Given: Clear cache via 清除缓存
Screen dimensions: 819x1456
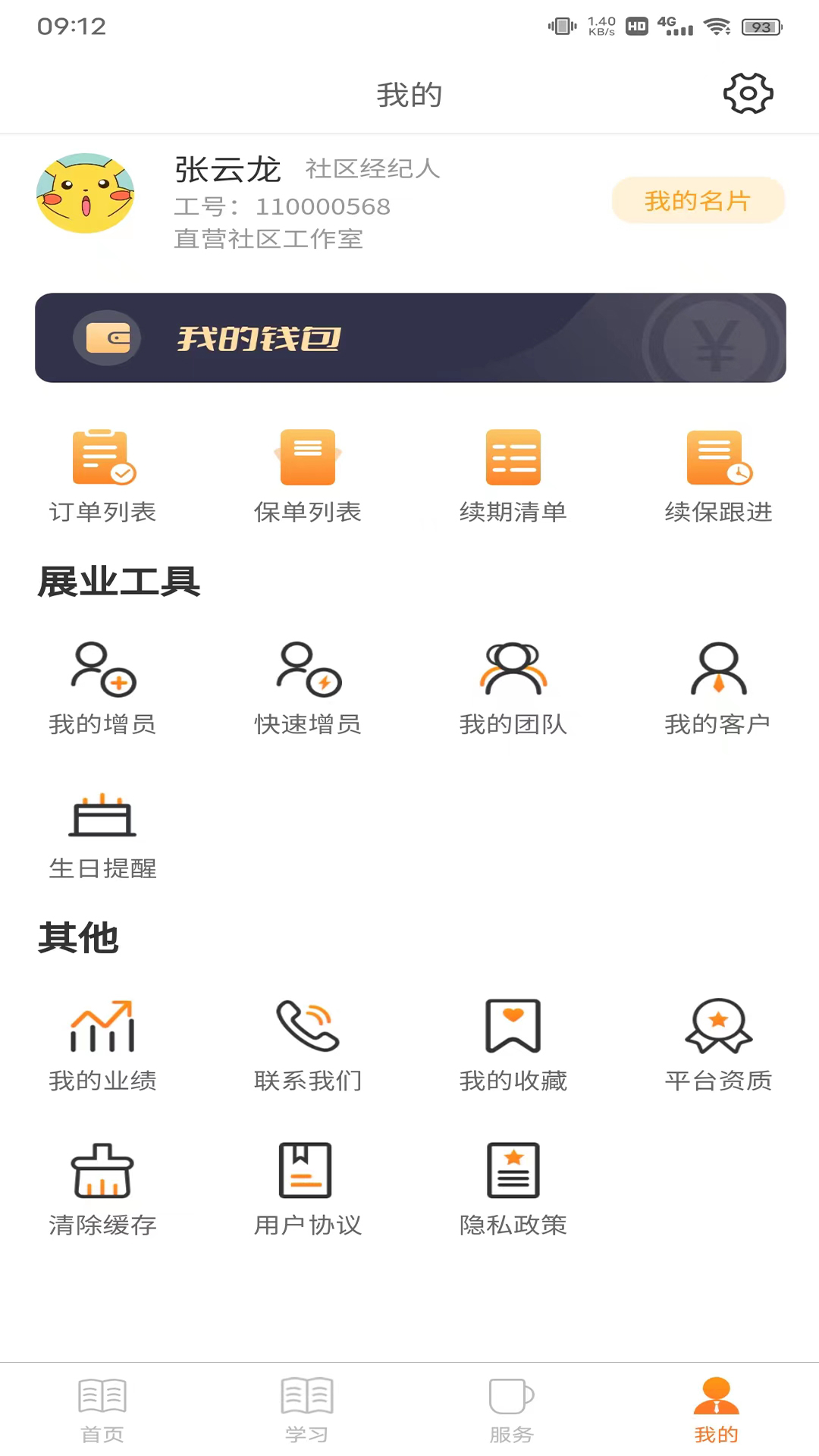Looking at the screenshot, I should pyautogui.click(x=102, y=1183).
